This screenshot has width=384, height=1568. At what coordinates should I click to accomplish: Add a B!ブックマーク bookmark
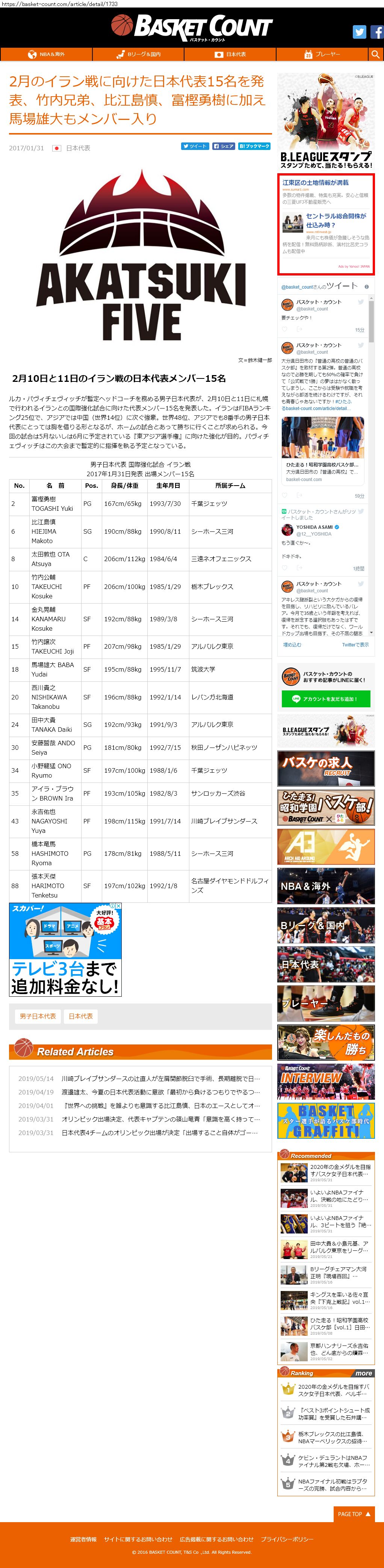pyautogui.click(x=254, y=146)
